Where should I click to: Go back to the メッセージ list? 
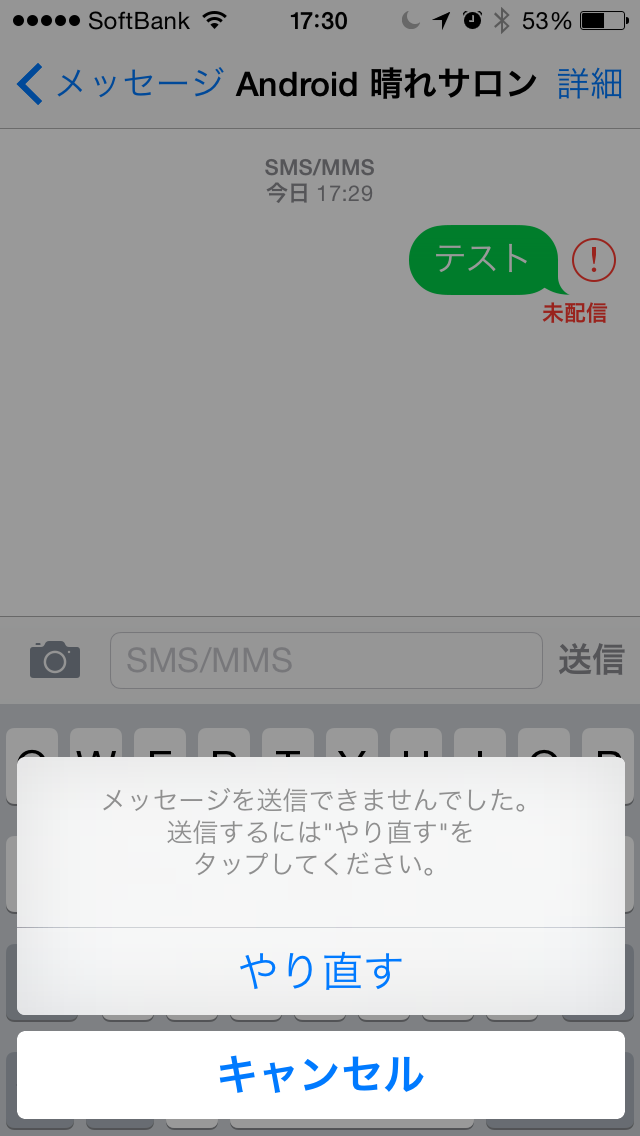point(120,84)
